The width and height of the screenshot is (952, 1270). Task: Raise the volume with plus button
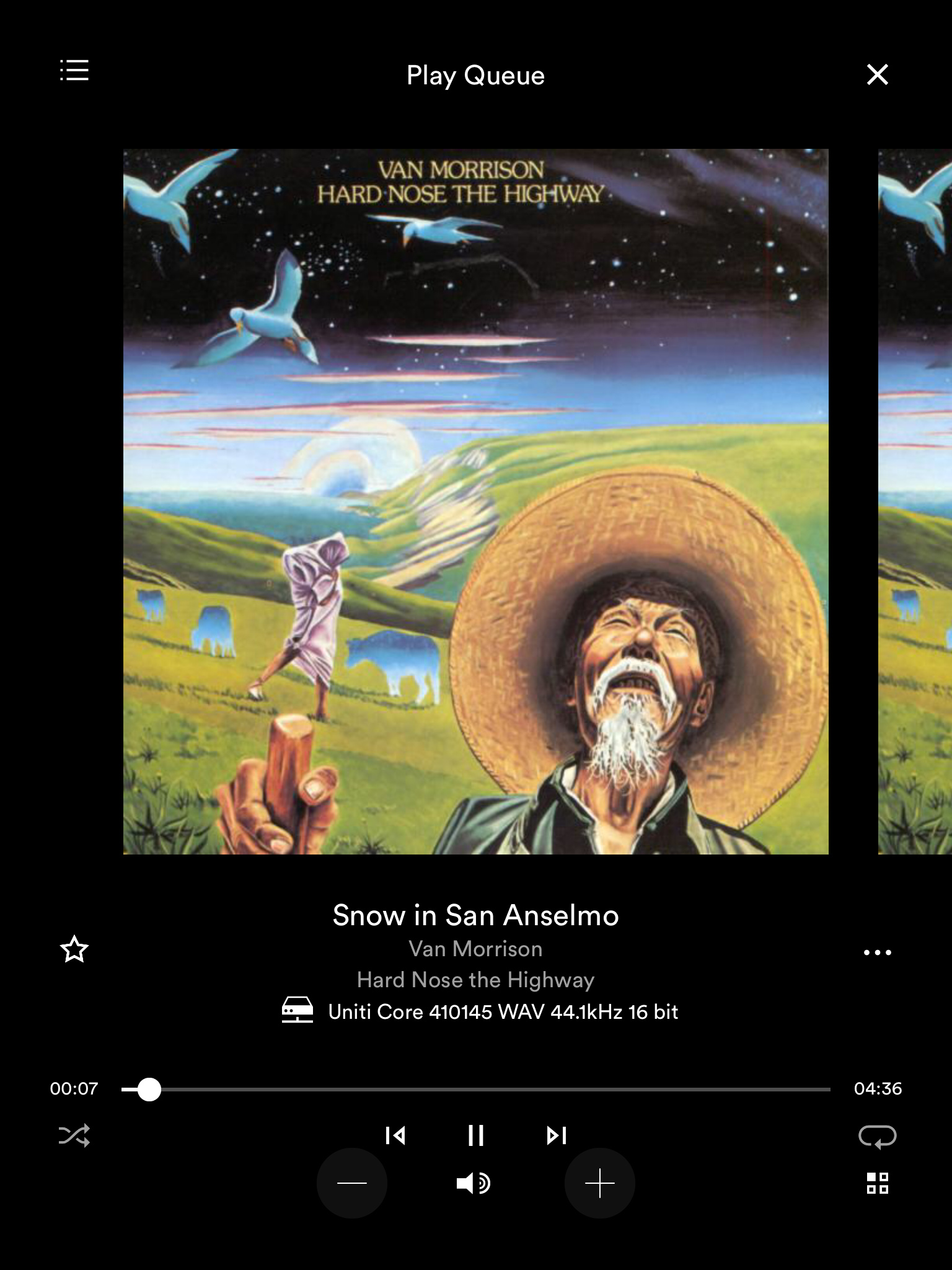coord(599,1183)
